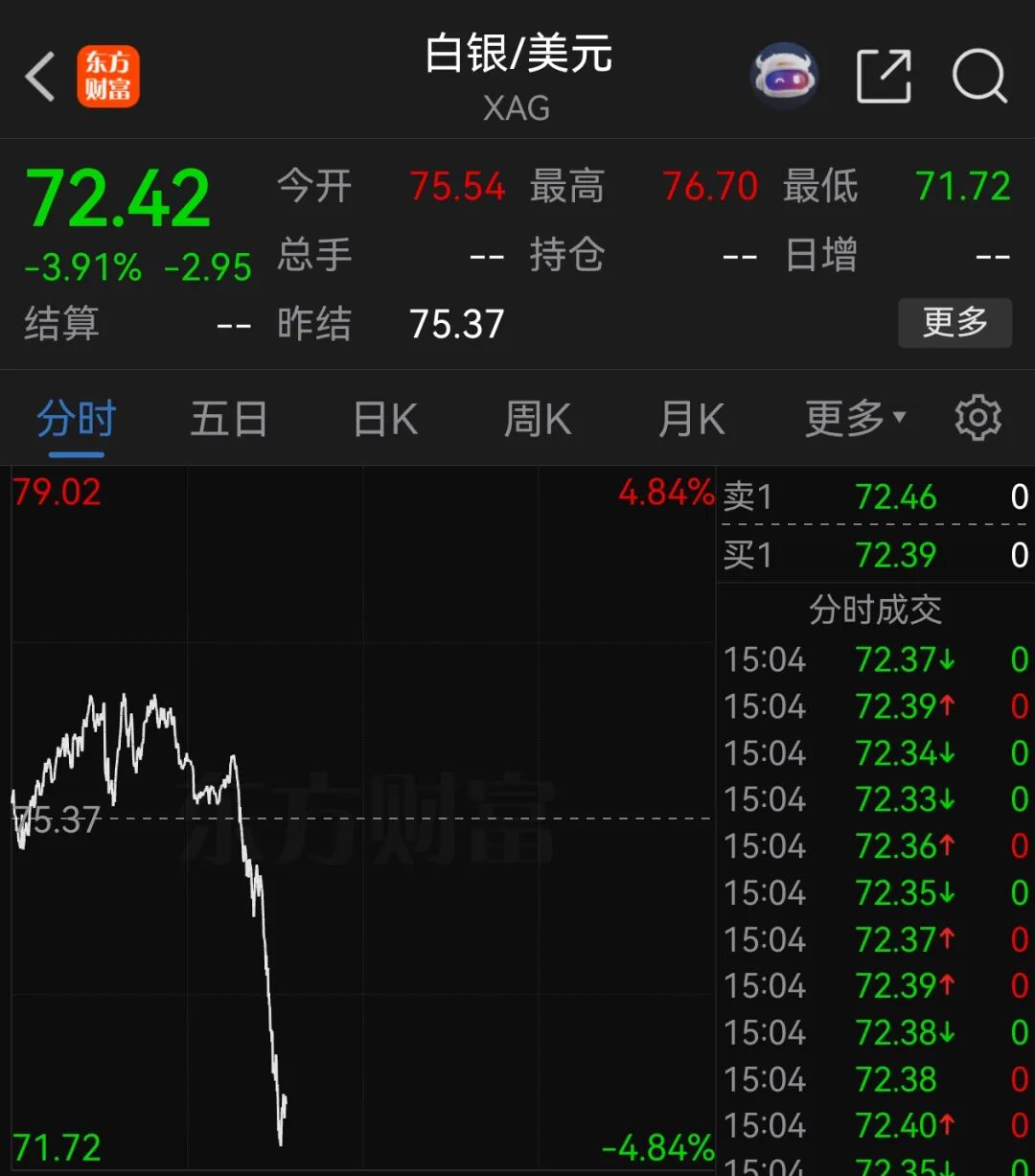This screenshot has height=1176, width=1035.
Task: Open chart settings gear
Action: [977, 419]
